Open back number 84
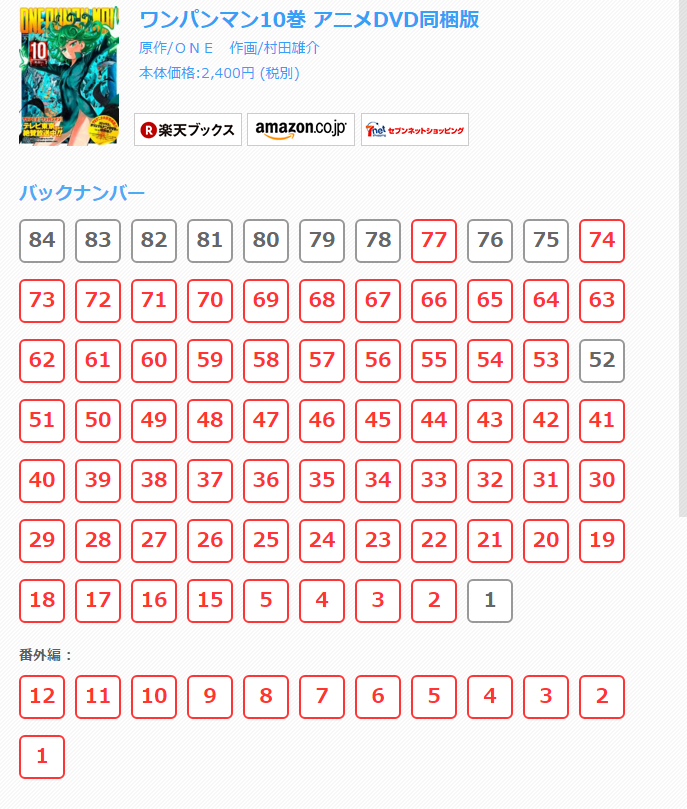687x809 pixels. tap(42, 241)
